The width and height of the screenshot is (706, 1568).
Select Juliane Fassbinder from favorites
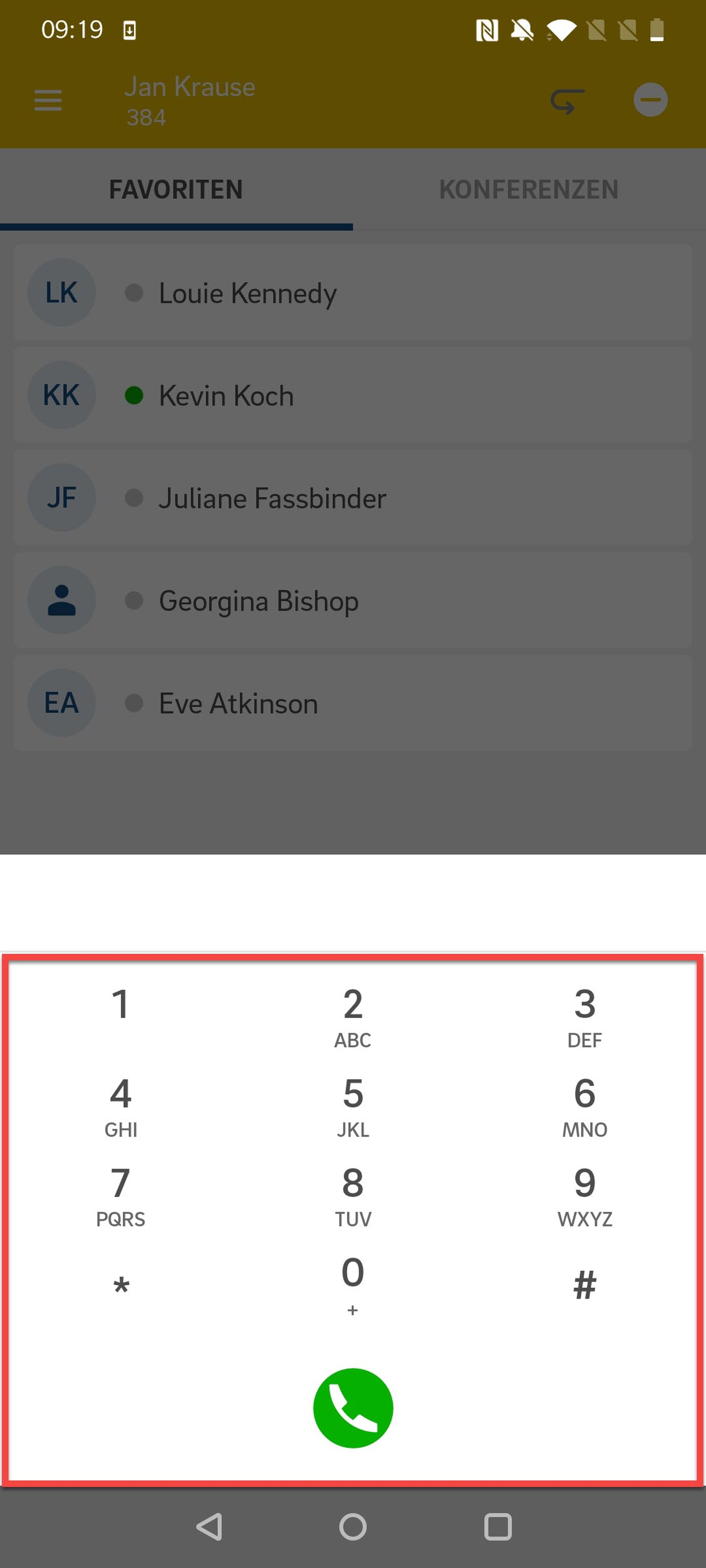pos(353,498)
